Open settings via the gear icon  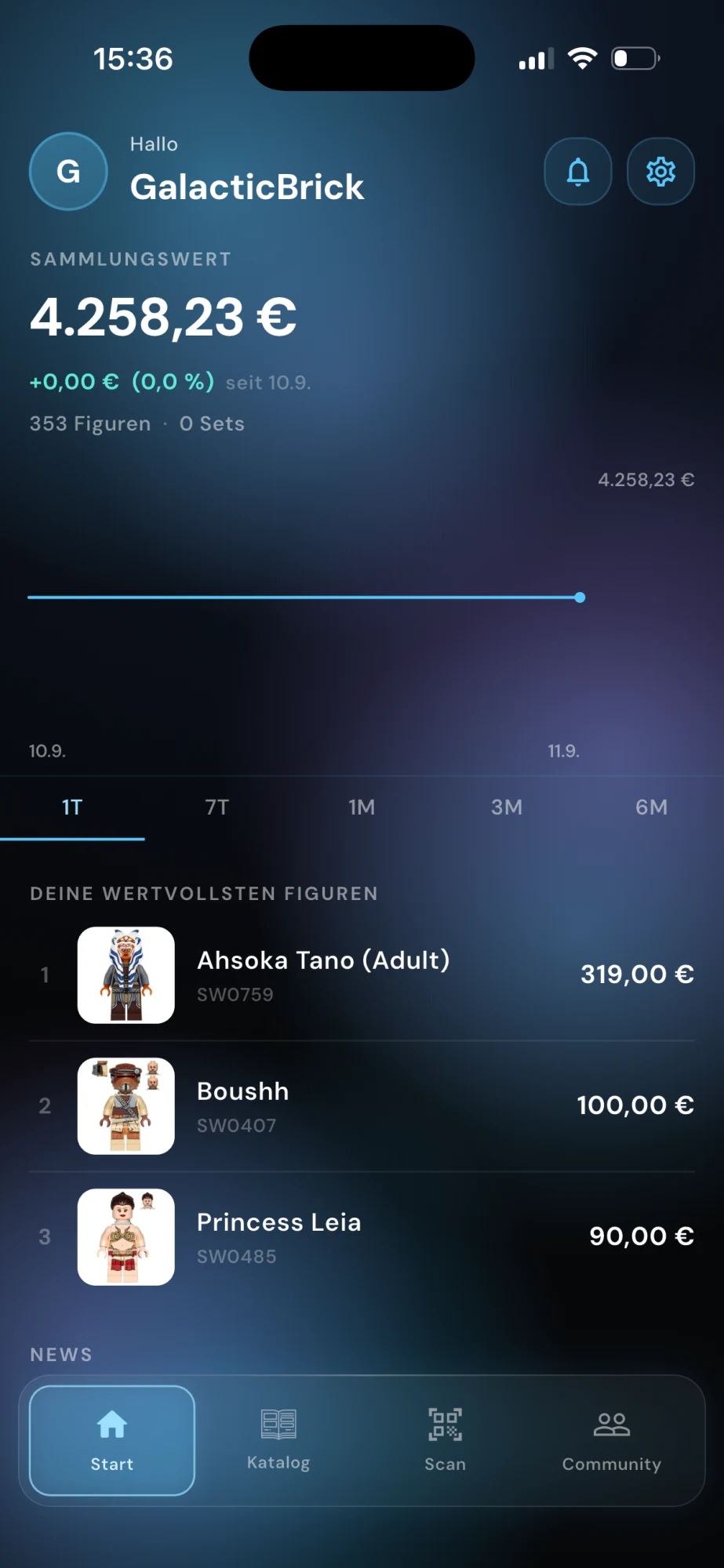click(660, 172)
